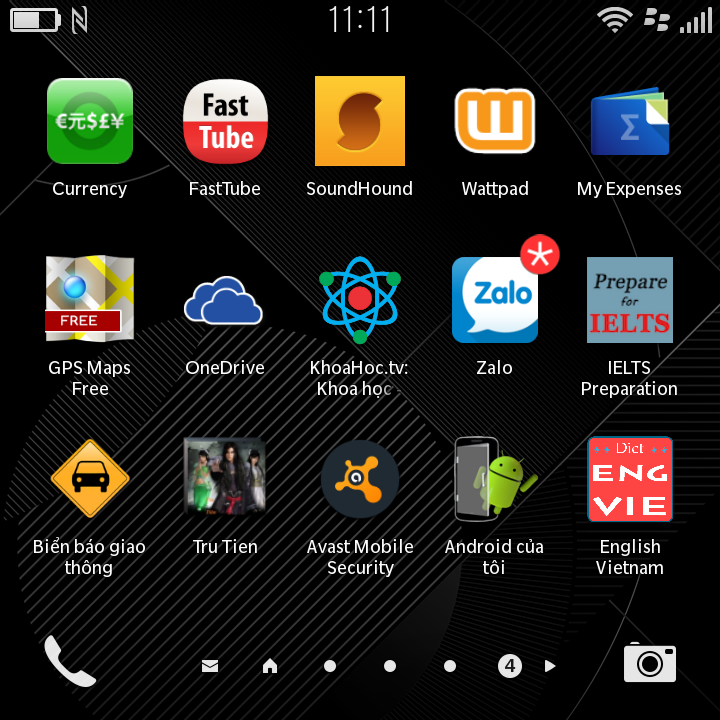This screenshot has width=720, height=720.
Task: Jump to the Hub envelope page
Action: coord(210,666)
